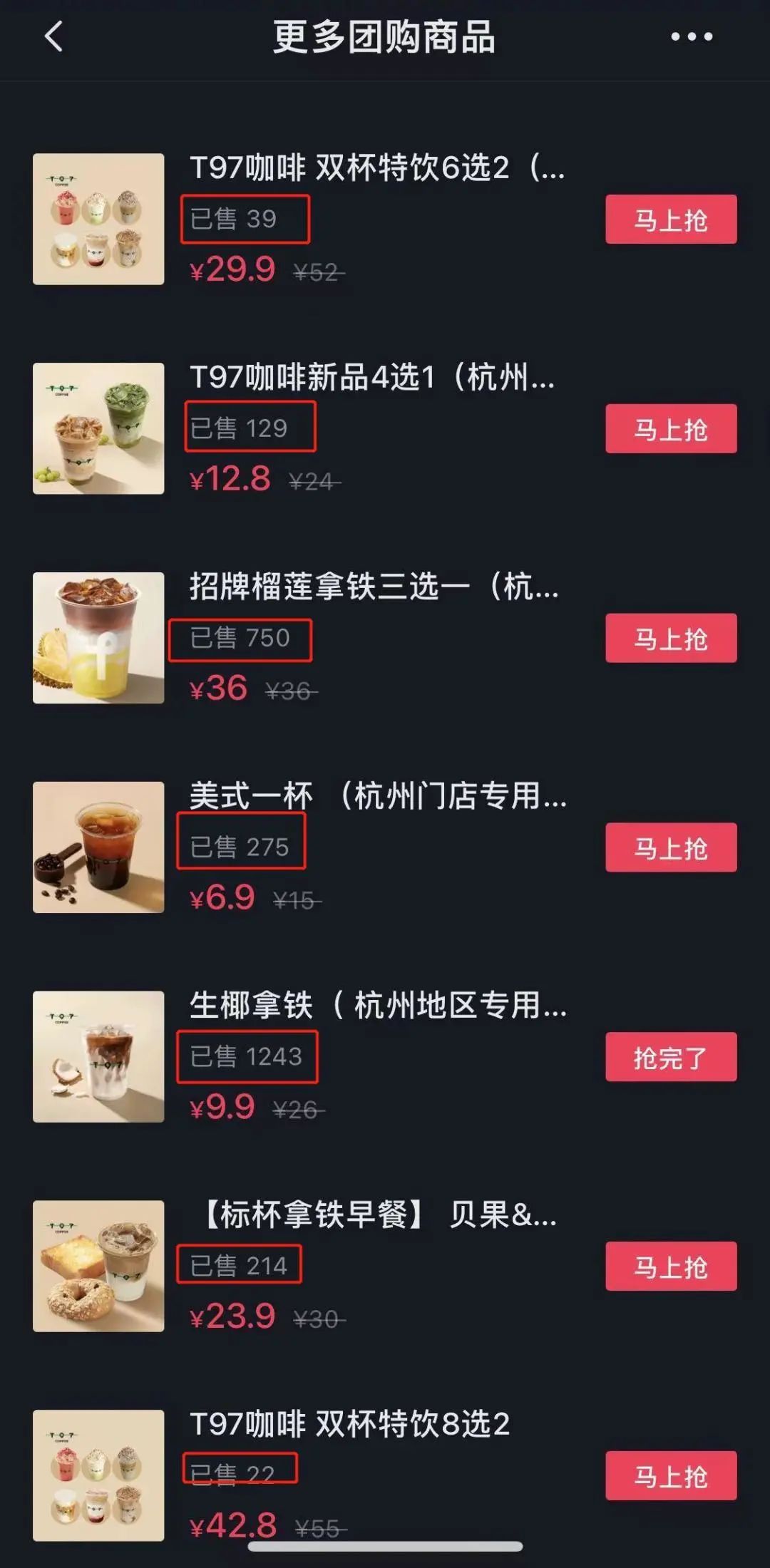770x1568 pixels.
Task: Open the 生椰拿铁 coconut latte image
Action: click(98, 1055)
